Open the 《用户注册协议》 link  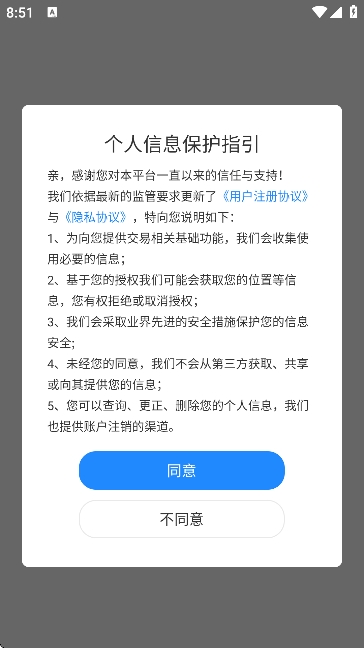tap(264, 196)
